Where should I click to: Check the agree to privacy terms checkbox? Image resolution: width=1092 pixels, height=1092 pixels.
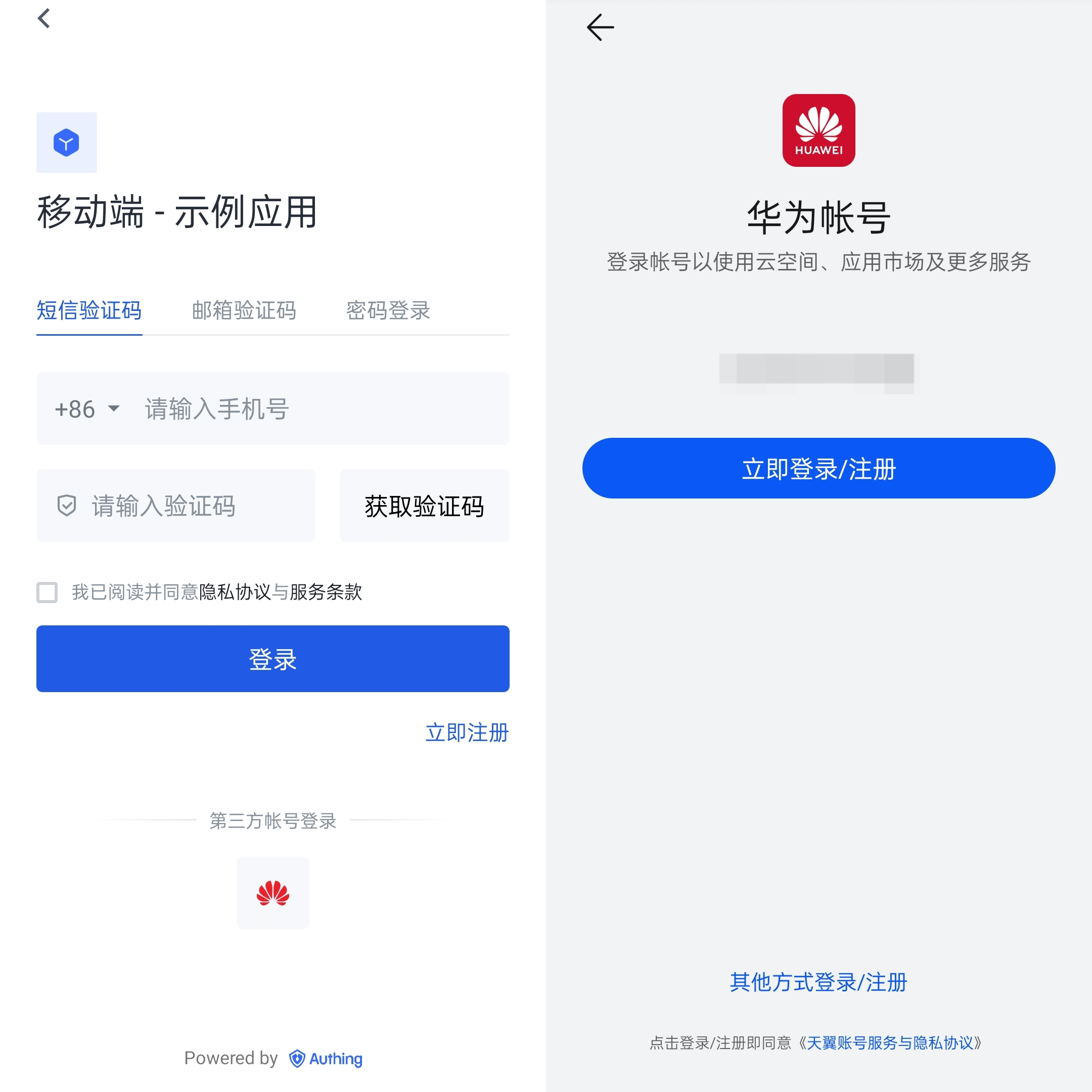(x=47, y=592)
